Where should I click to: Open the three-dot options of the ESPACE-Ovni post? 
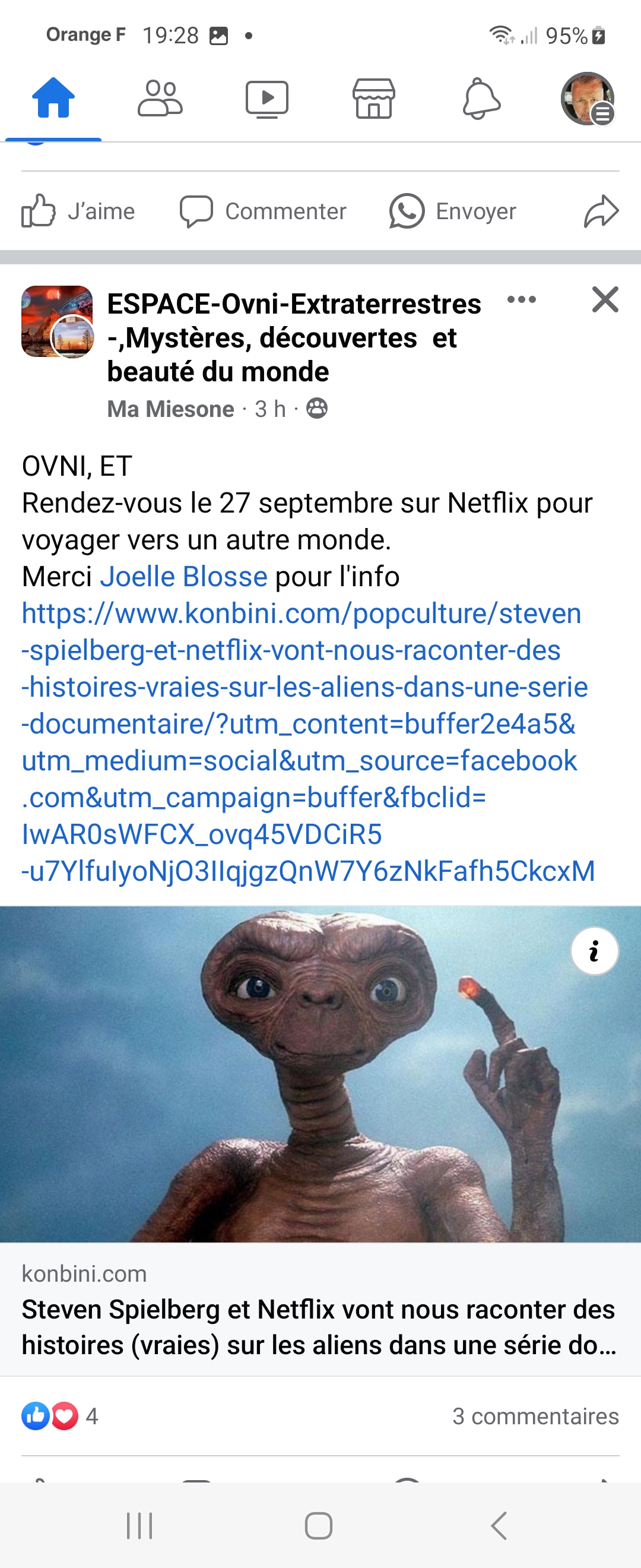[522, 299]
